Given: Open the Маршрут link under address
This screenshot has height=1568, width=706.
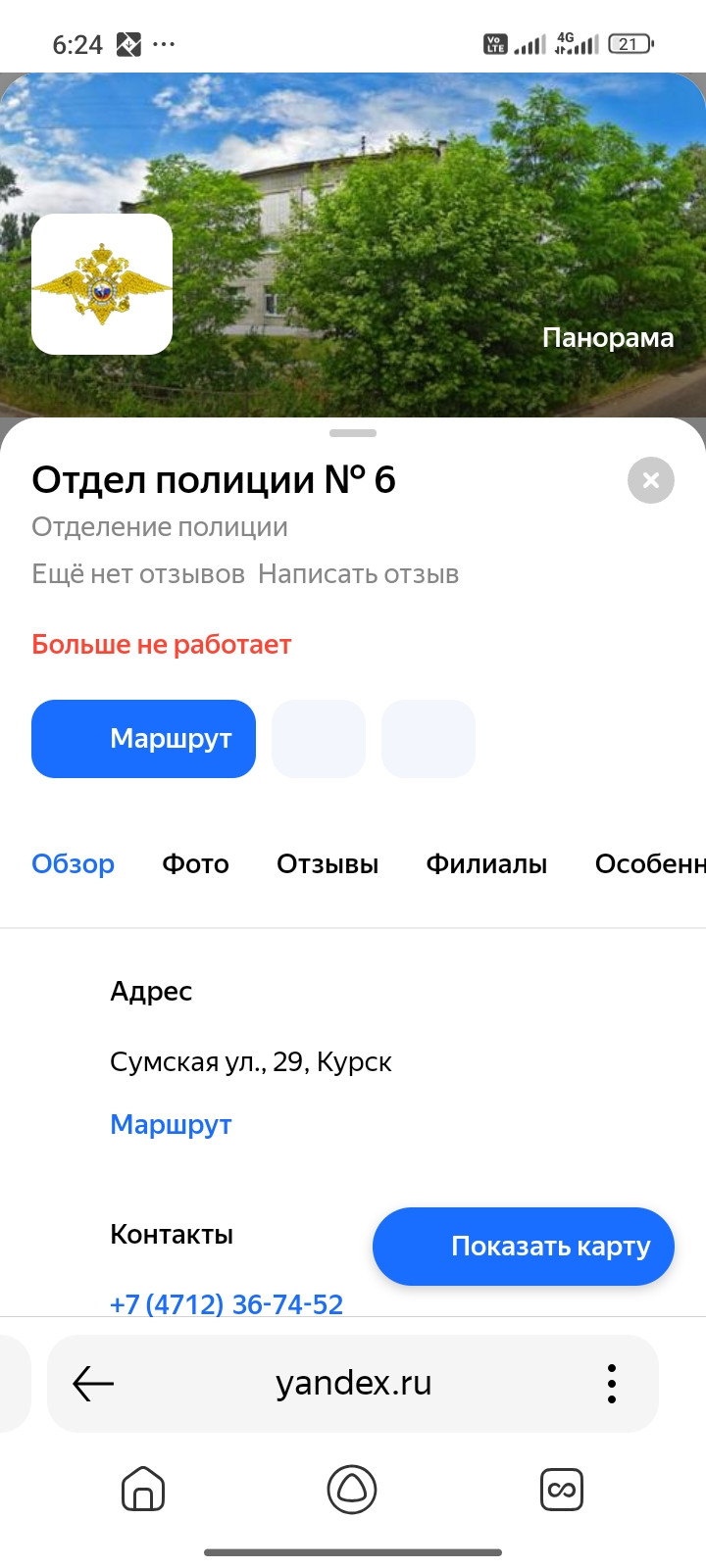Looking at the screenshot, I should [171, 1124].
